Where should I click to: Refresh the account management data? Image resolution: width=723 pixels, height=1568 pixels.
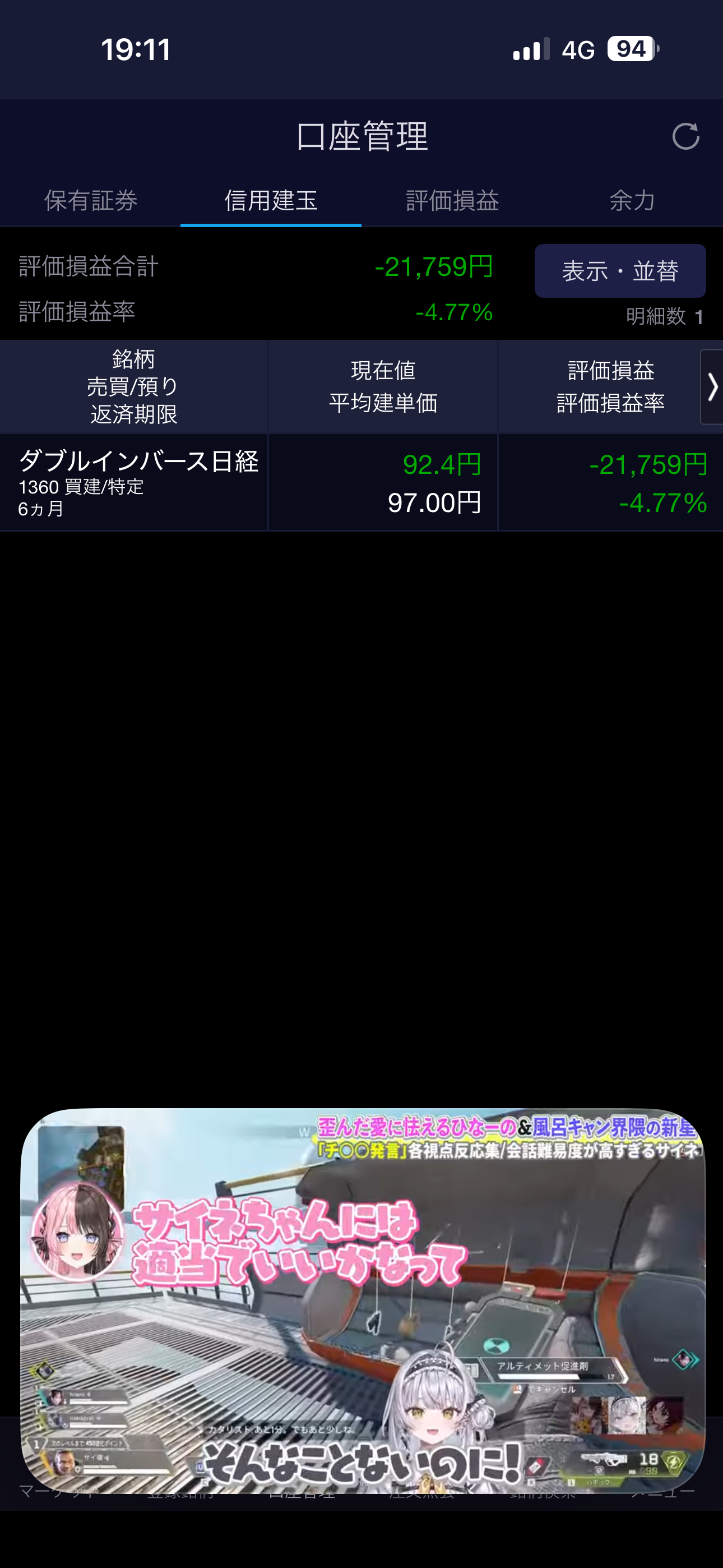[685, 136]
